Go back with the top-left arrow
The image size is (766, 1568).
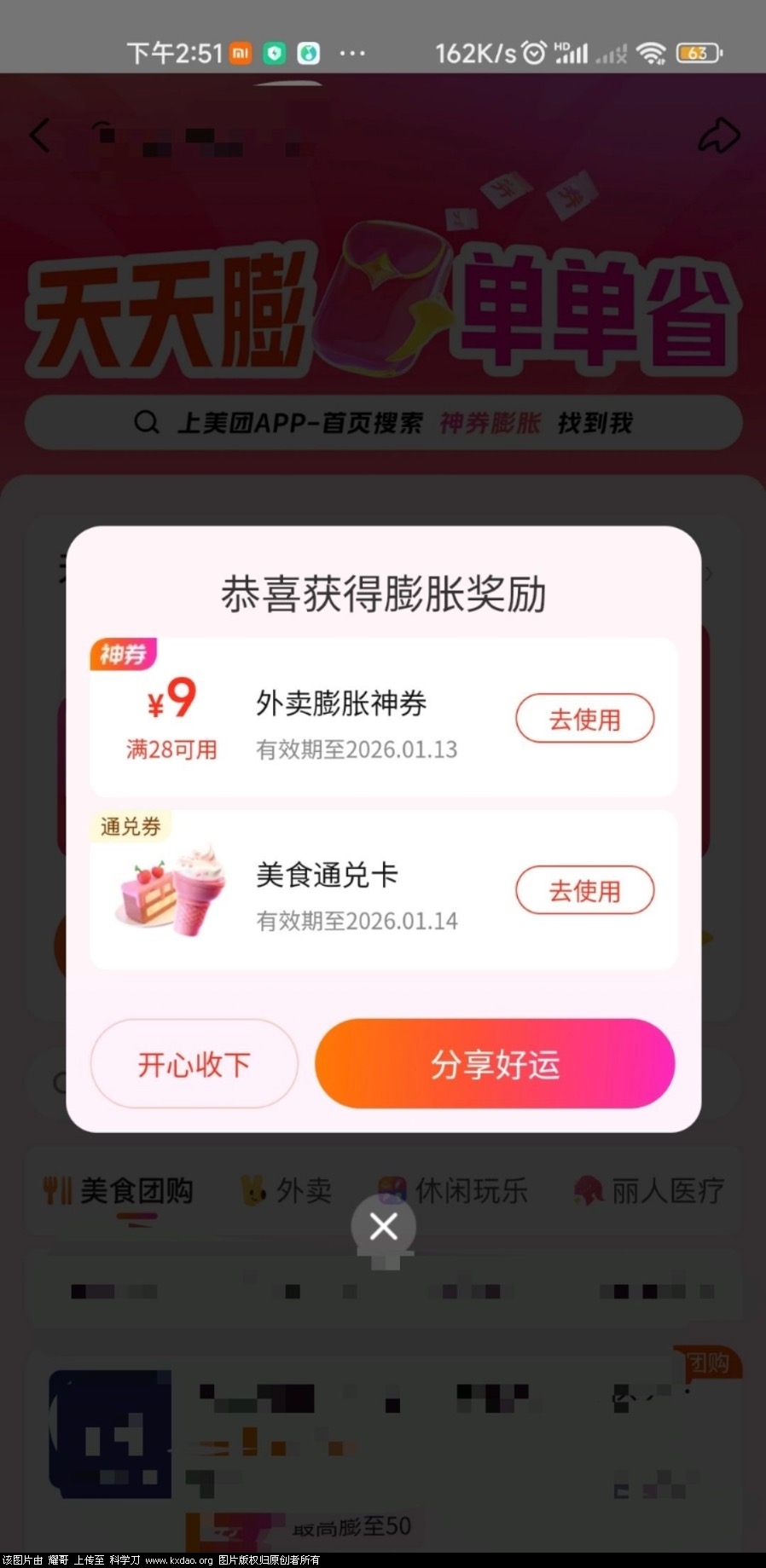click(40, 135)
